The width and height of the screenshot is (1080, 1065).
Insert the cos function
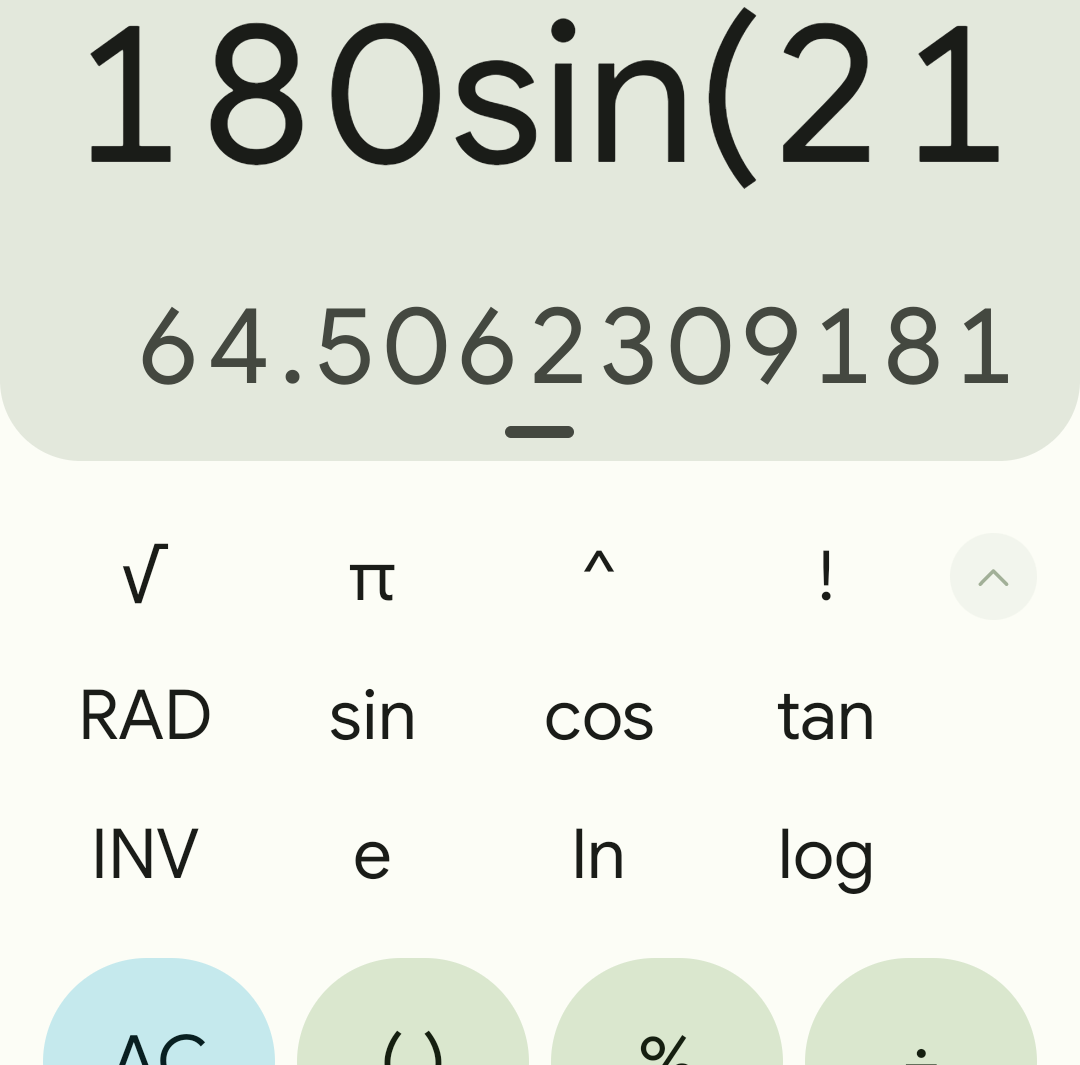598,716
